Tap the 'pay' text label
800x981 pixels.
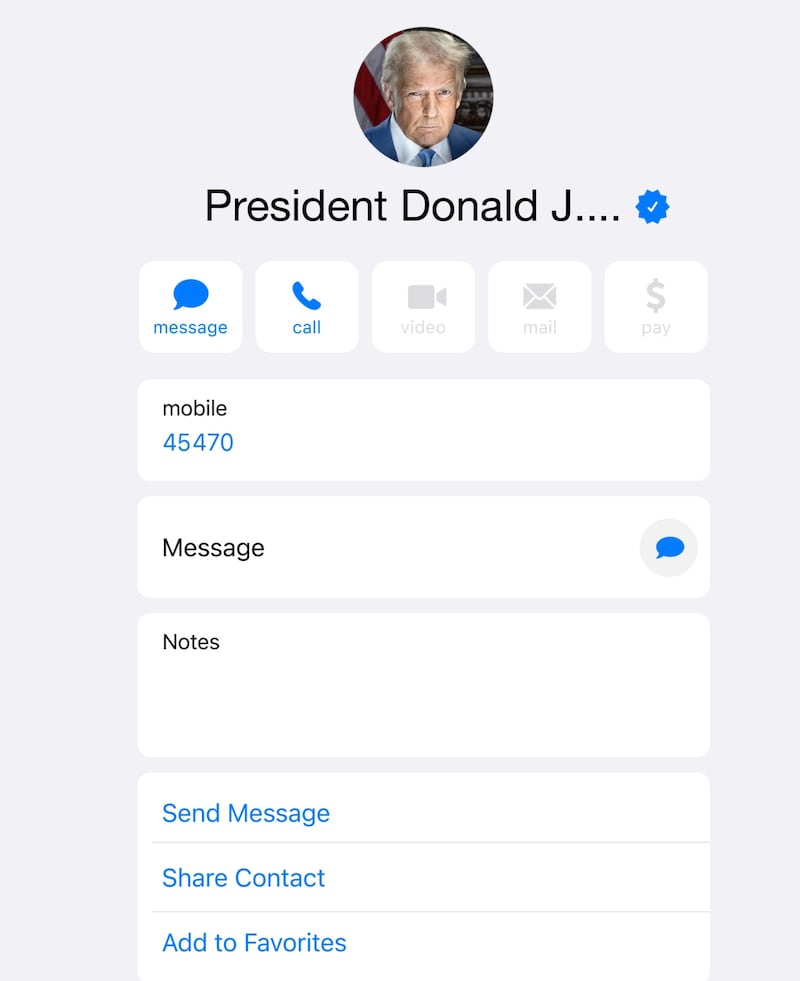(x=655, y=326)
